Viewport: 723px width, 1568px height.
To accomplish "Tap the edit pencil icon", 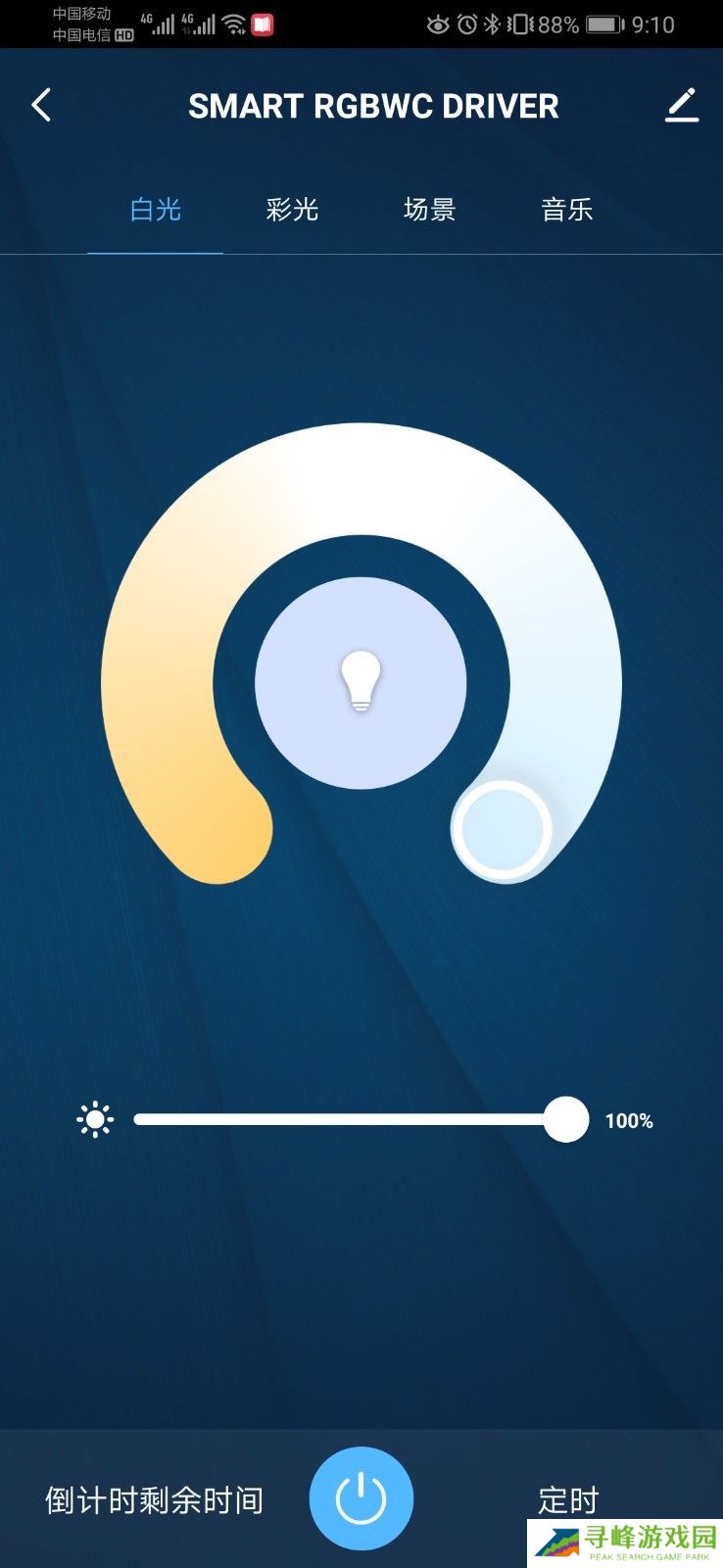I will point(682,105).
